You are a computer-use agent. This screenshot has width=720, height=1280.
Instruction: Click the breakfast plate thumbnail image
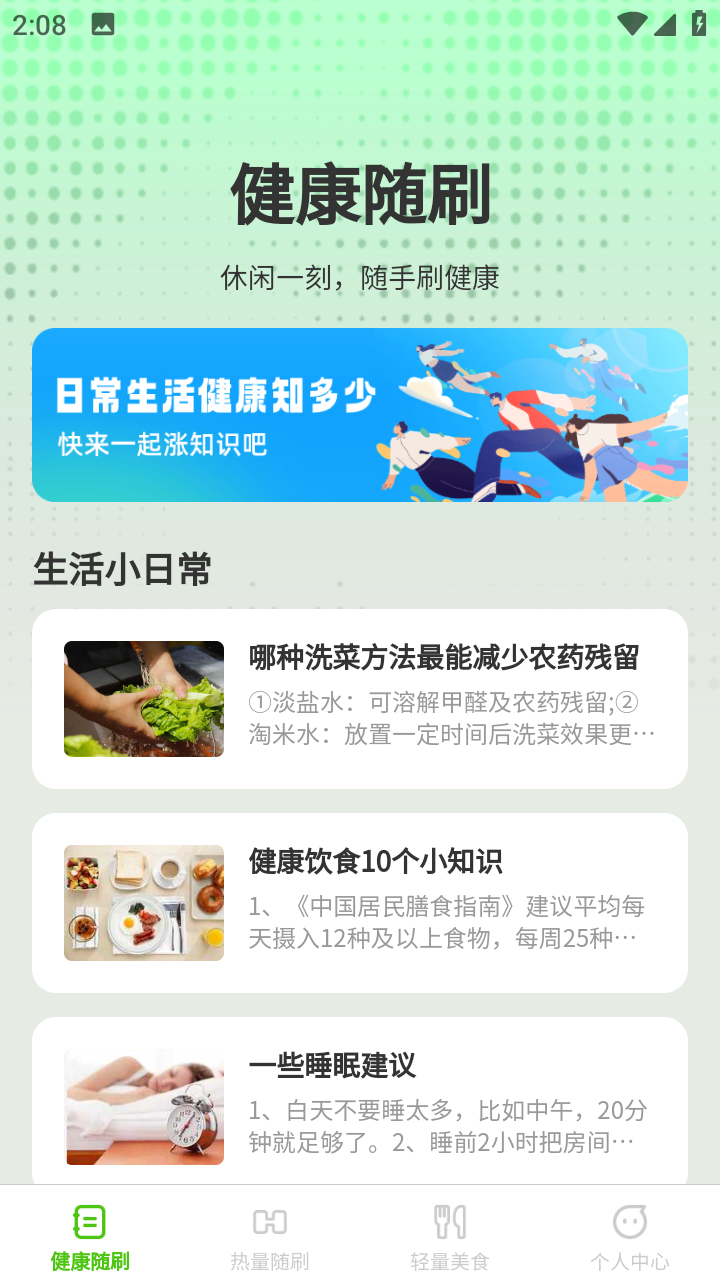pyautogui.click(x=143, y=901)
